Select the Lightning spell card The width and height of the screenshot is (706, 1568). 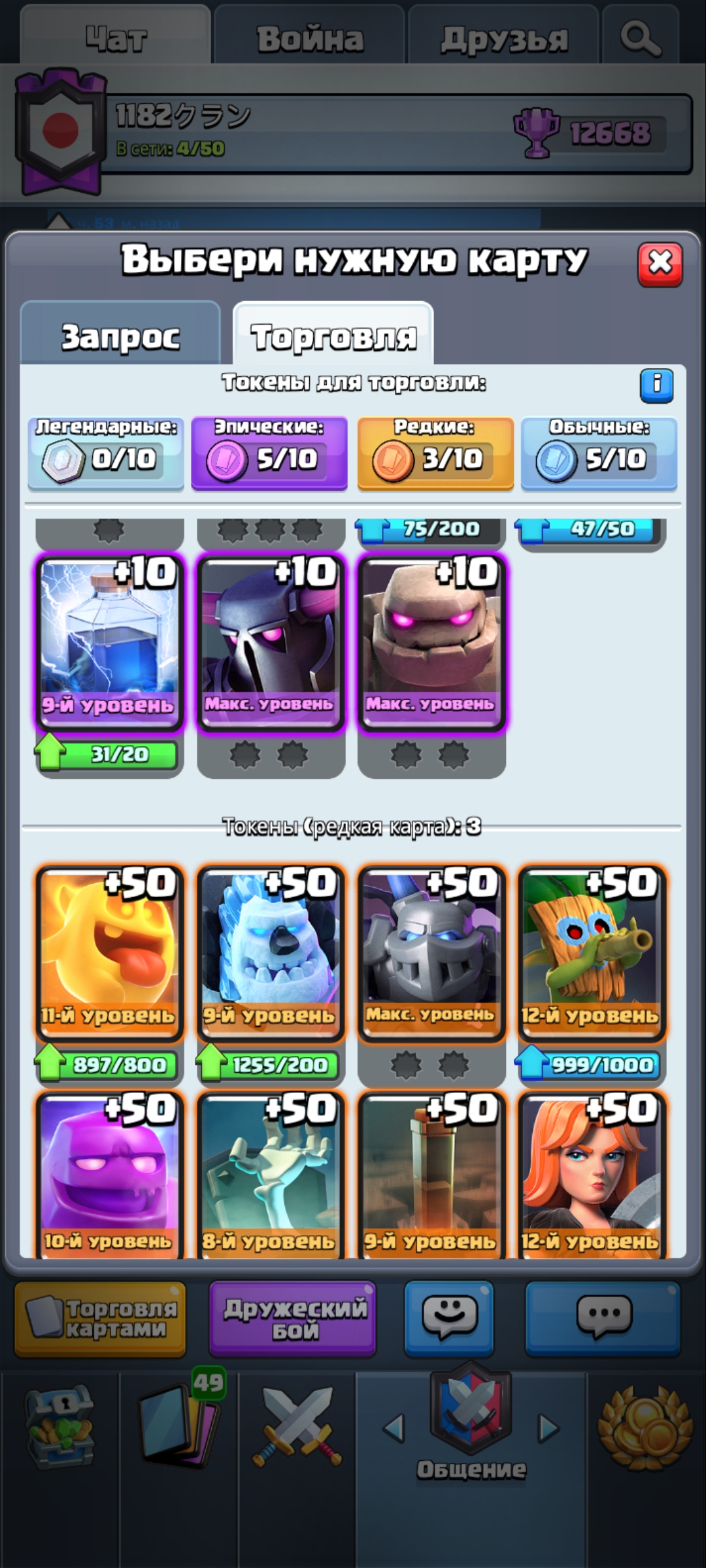click(x=109, y=642)
